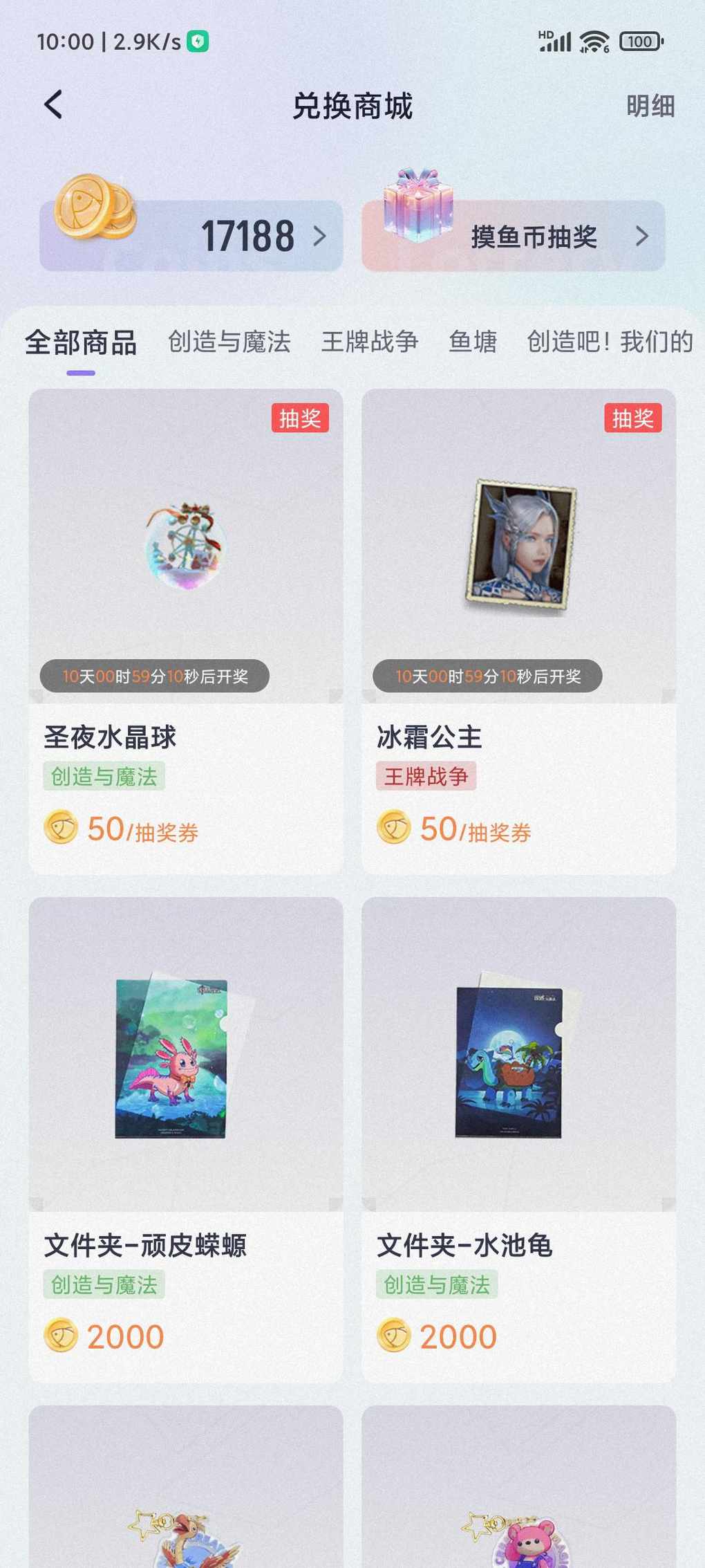Go back from 兑换商城

click(53, 105)
